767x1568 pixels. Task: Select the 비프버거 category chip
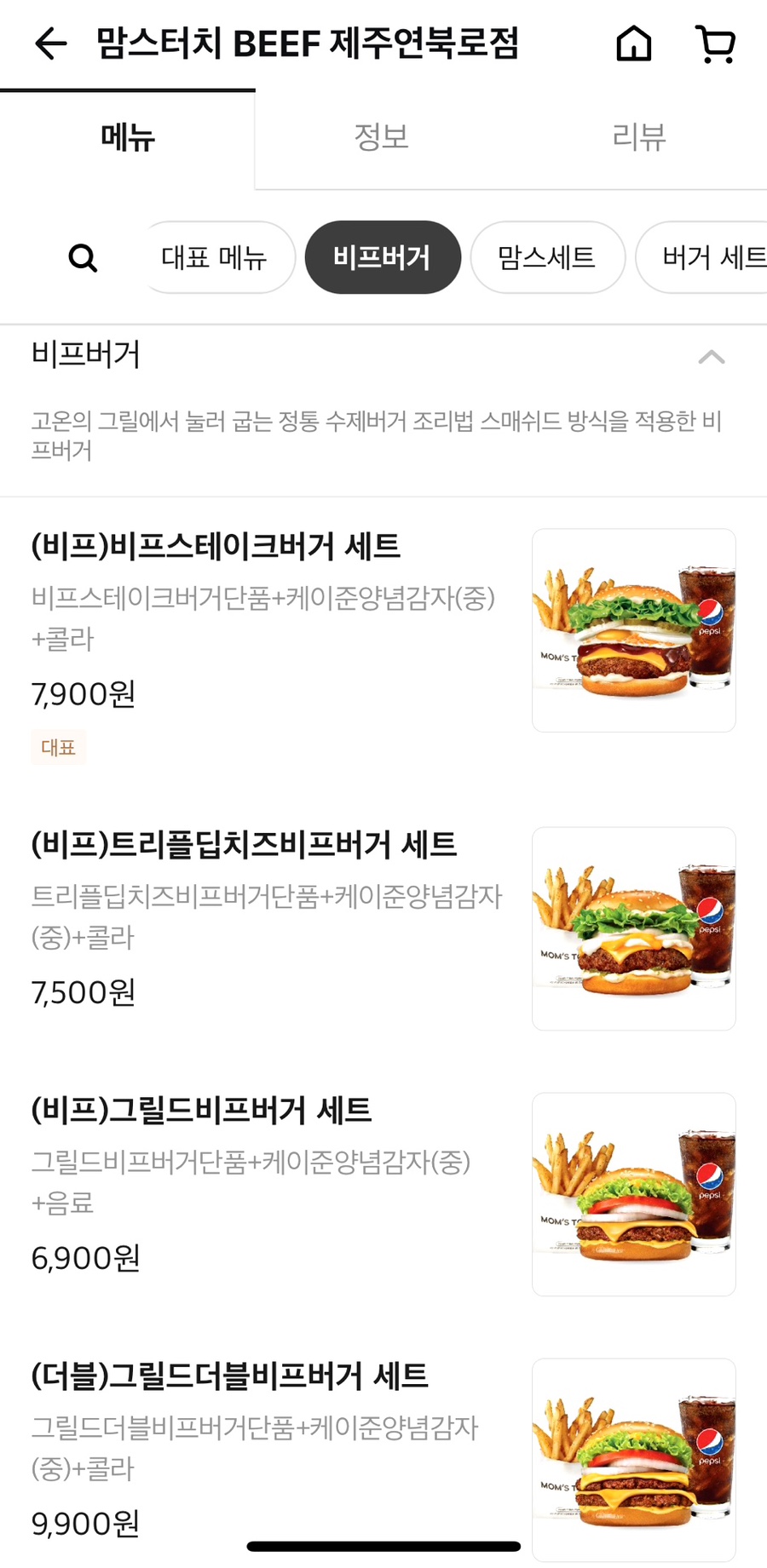click(383, 257)
